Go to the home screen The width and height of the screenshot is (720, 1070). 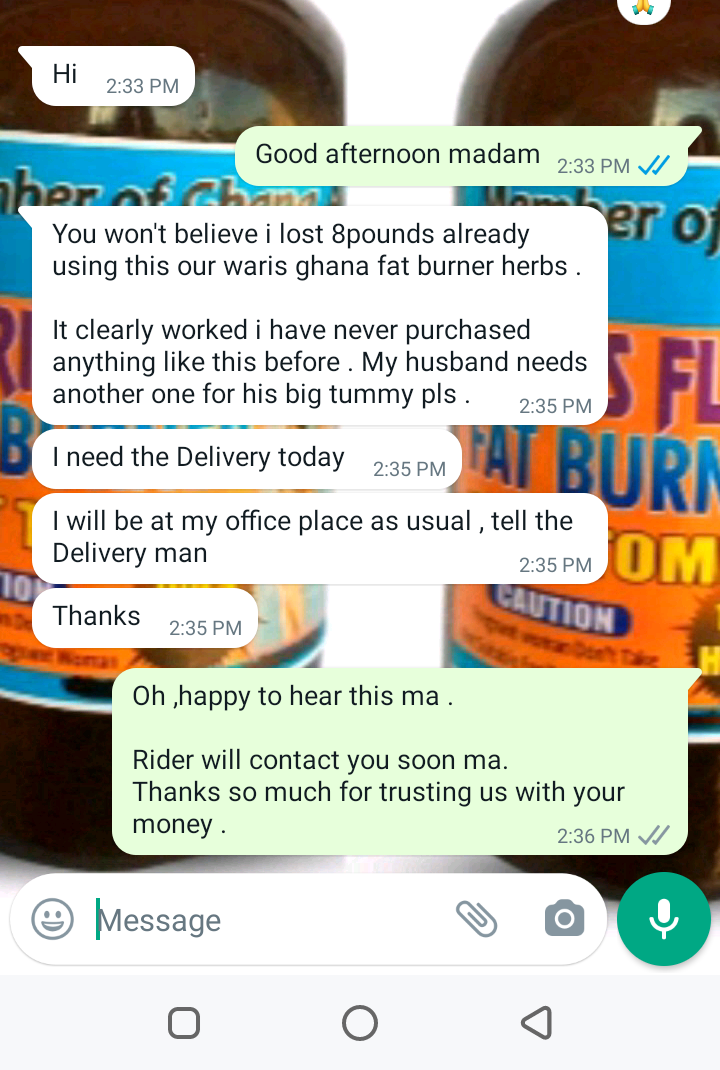tap(360, 1023)
